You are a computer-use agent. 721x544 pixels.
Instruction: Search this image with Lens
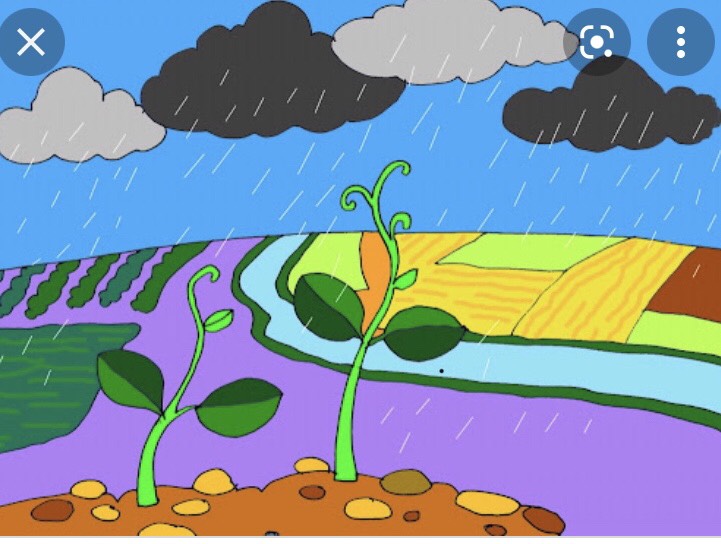tap(596, 42)
